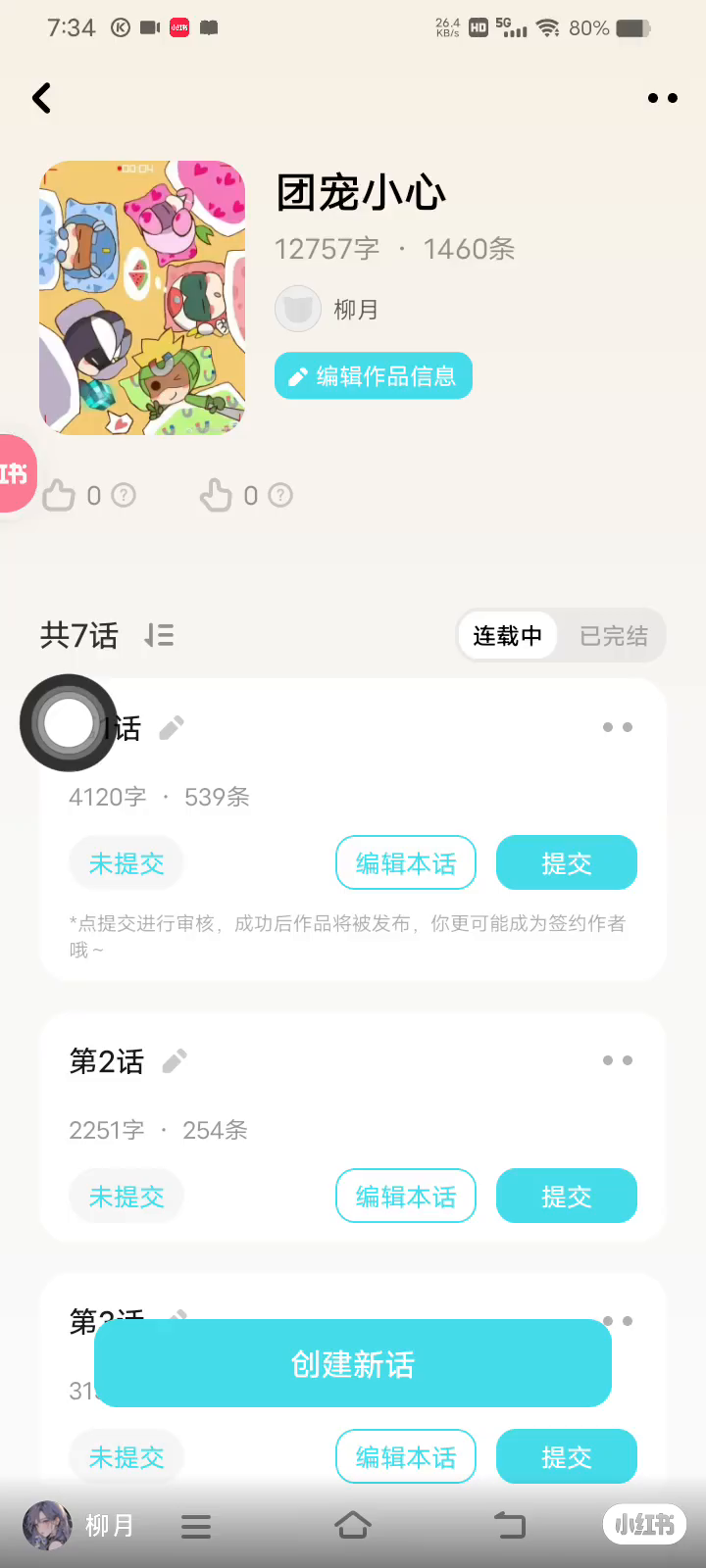The width and height of the screenshot is (706, 1568).
Task: Tap the question mark beside thumbs-up count
Action: [x=124, y=496]
